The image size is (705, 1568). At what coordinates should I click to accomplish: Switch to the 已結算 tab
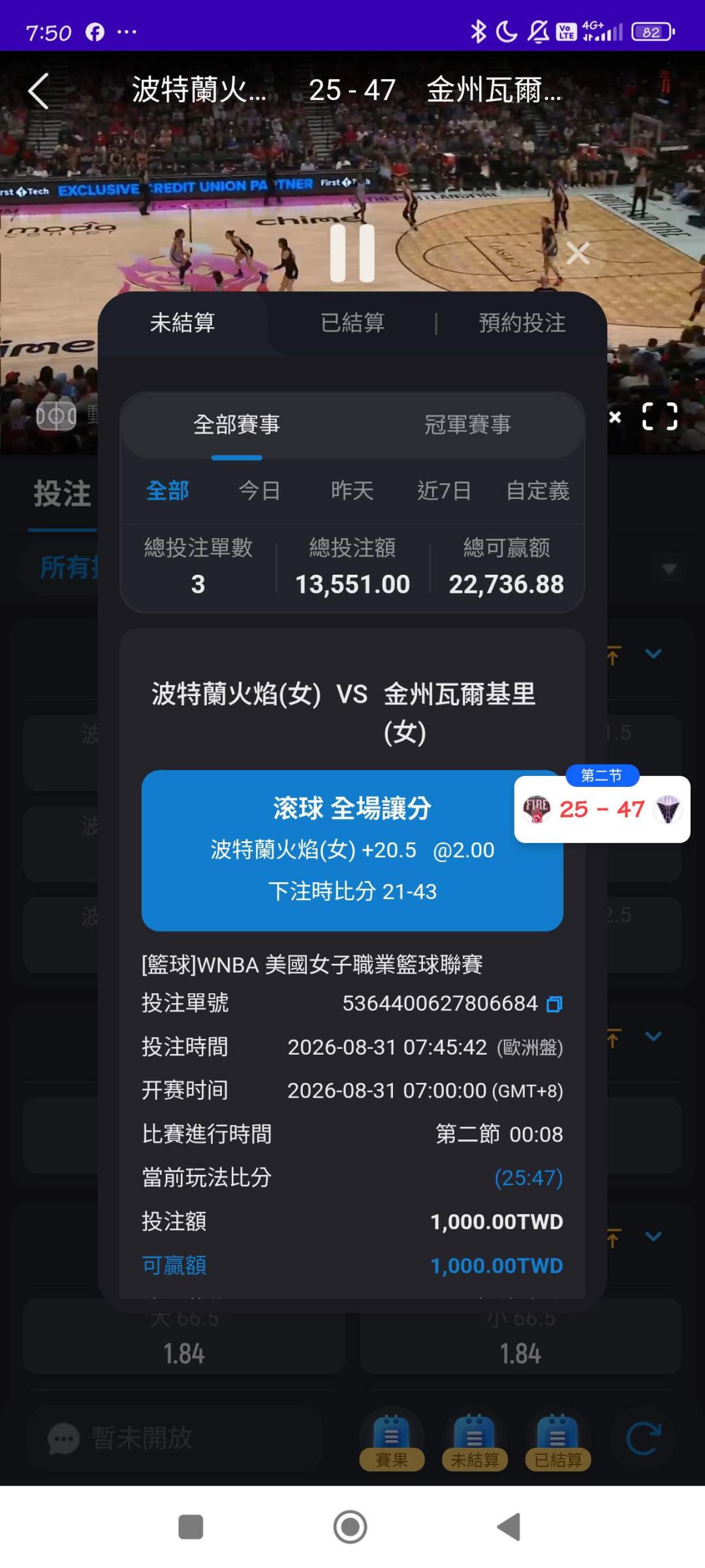[352, 323]
